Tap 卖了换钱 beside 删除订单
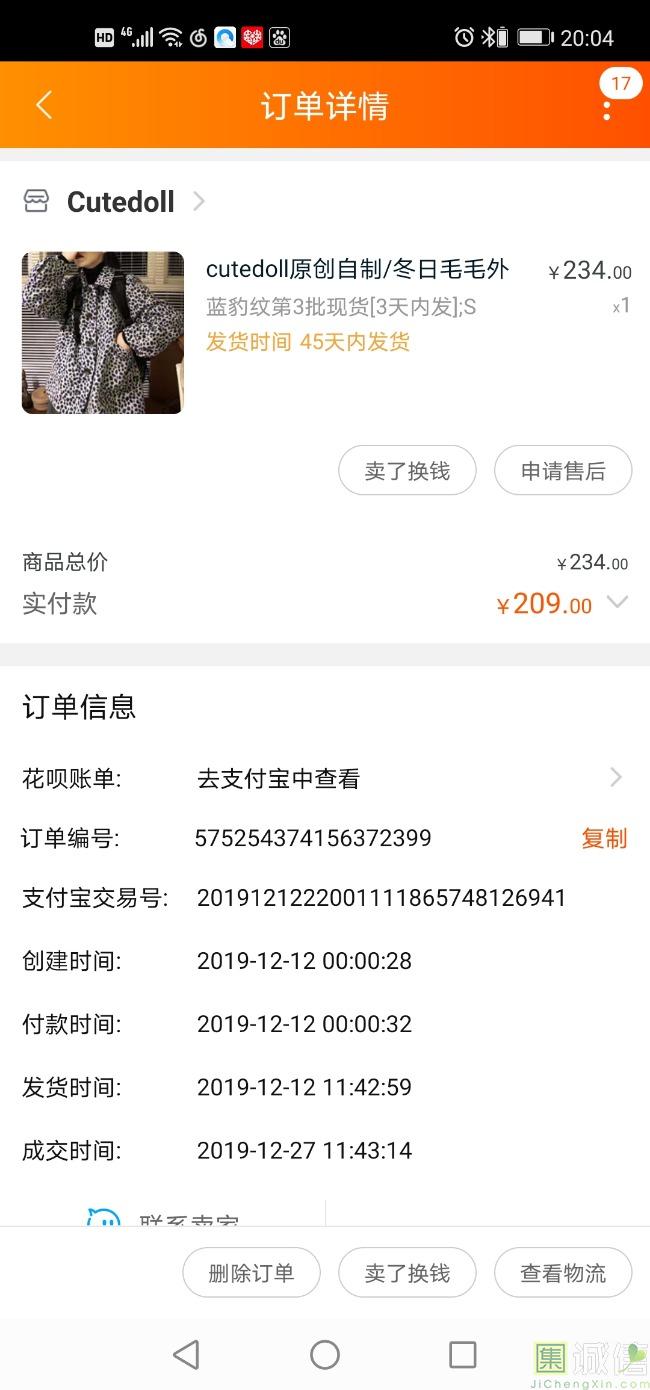 tap(407, 1273)
